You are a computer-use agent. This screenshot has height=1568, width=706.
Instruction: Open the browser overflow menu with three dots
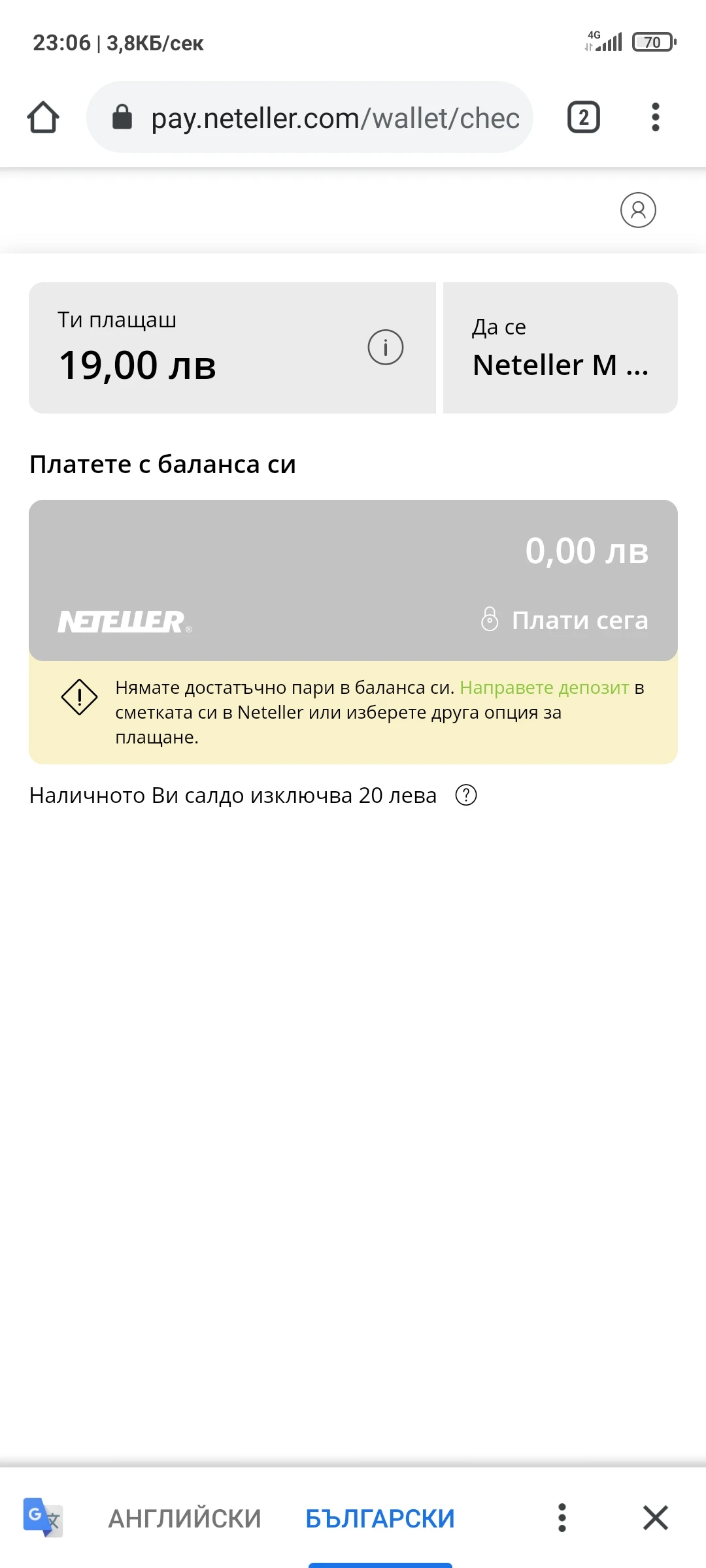click(654, 118)
